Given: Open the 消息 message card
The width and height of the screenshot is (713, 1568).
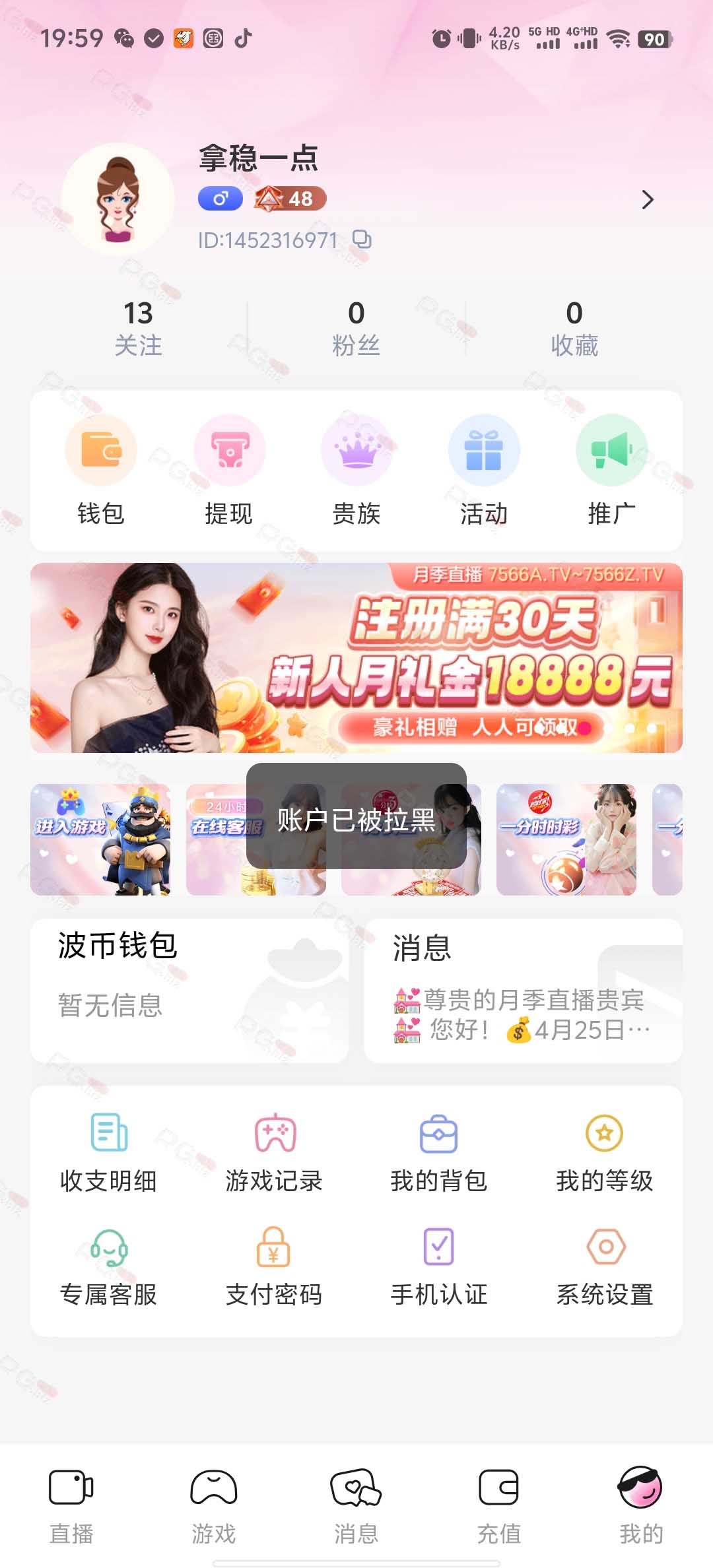Looking at the screenshot, I should (524, 991).
